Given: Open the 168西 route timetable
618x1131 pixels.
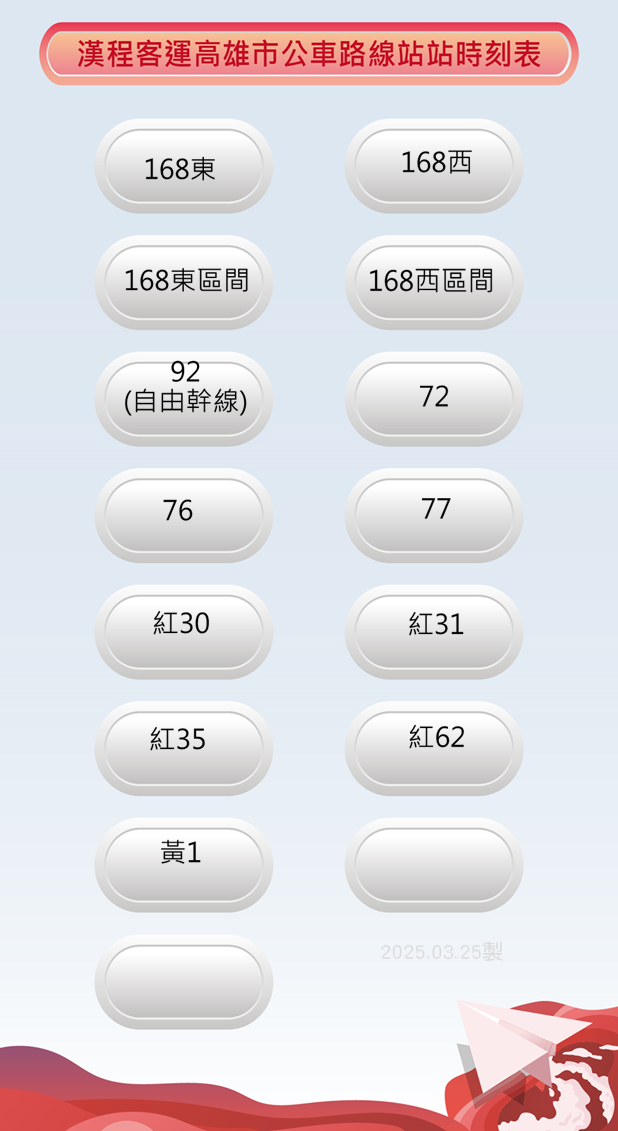Looking at the screenshot, I should click(434, 166).
